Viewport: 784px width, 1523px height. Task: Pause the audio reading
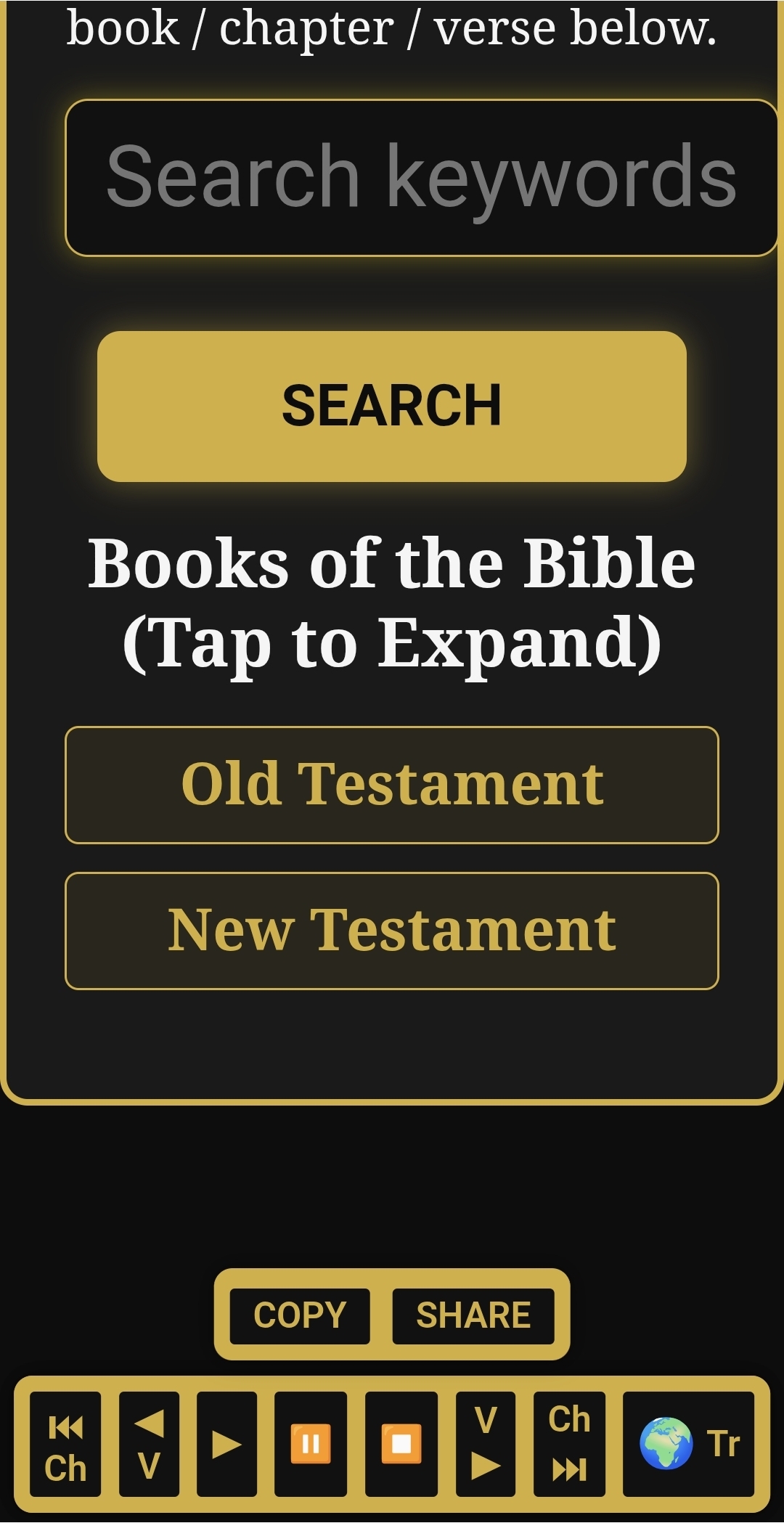(x=311, y=1444)
